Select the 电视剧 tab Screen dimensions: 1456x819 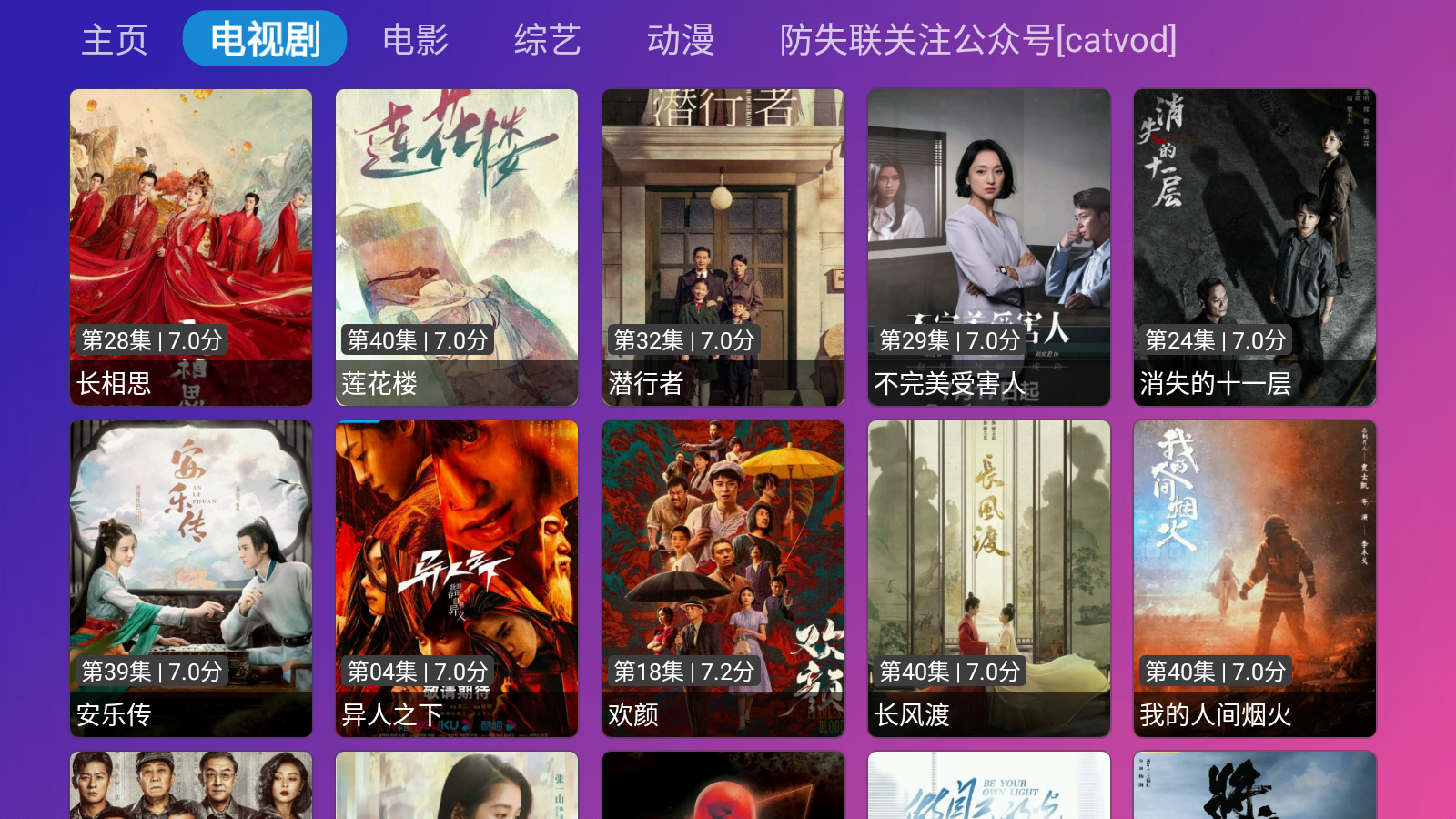[x=265, y=39]
